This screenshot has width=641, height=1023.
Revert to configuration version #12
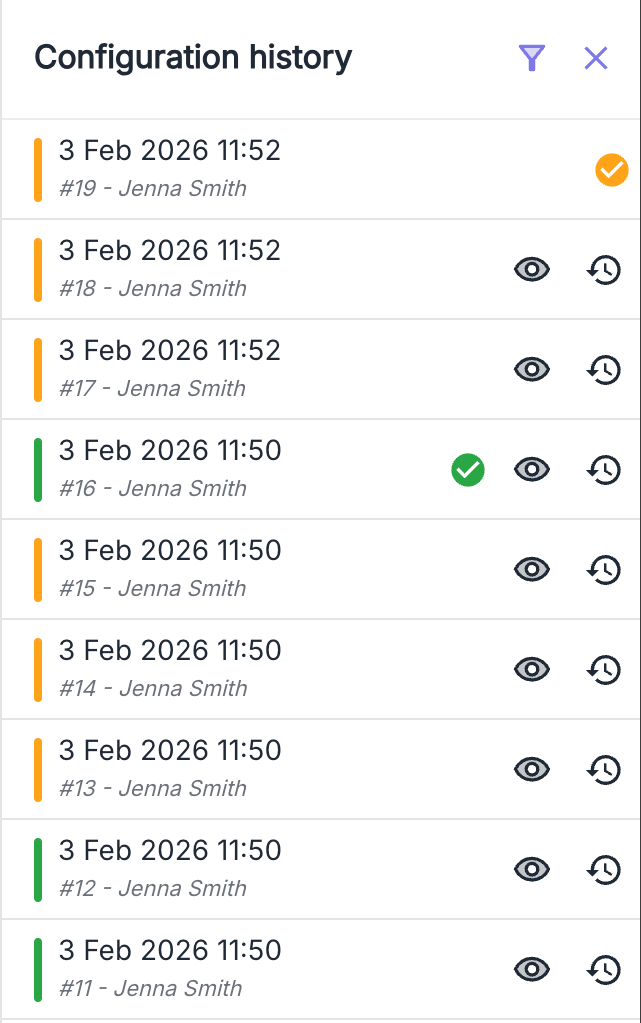603,869
